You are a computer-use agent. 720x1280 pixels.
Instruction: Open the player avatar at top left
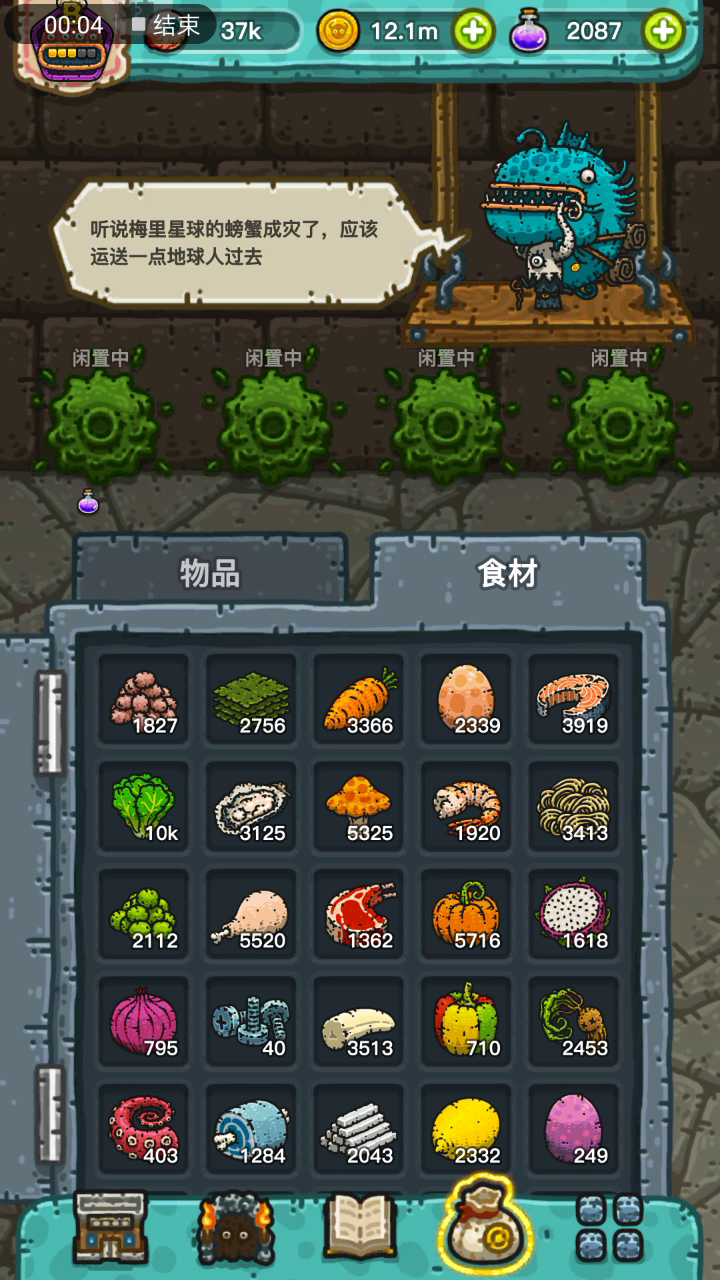(68, 47)
